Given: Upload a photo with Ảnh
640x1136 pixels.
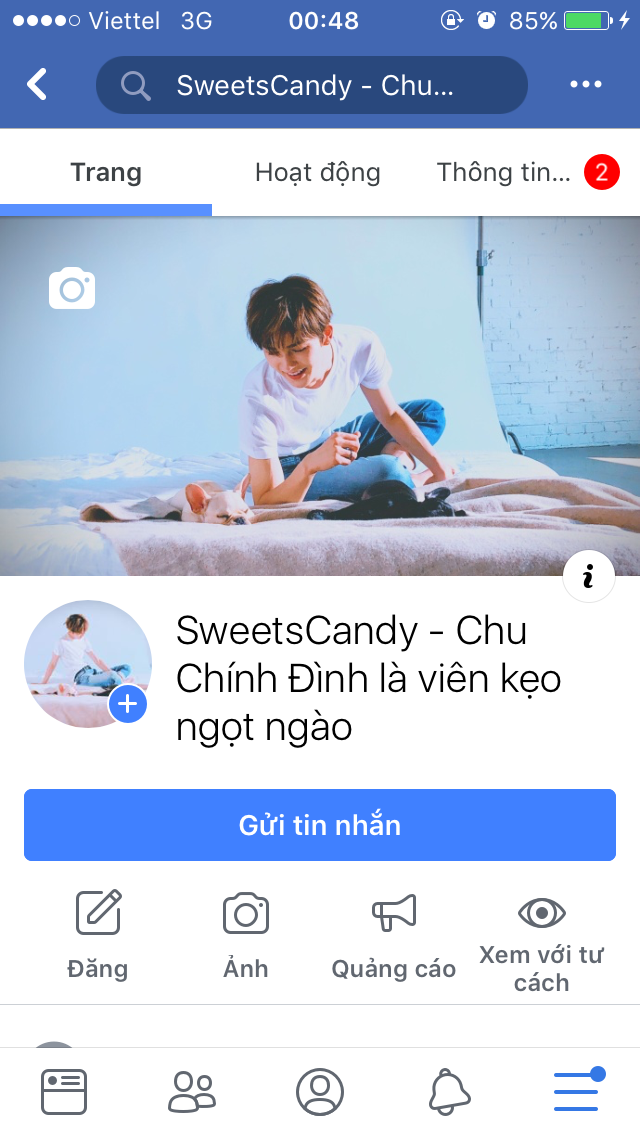Looking at the screenshot, I should click(246, 936).
